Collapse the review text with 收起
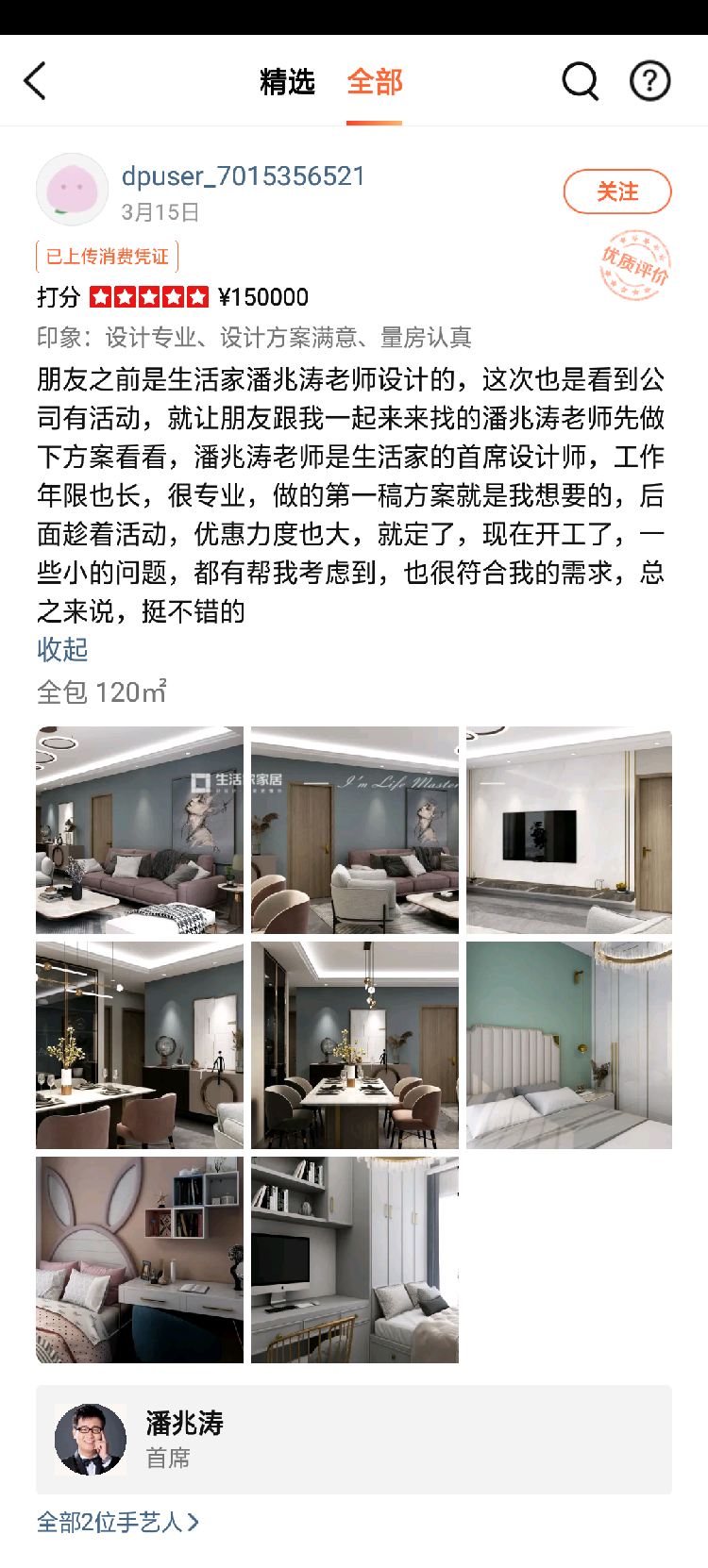The image size is (708, 1568). coord(62,649)
